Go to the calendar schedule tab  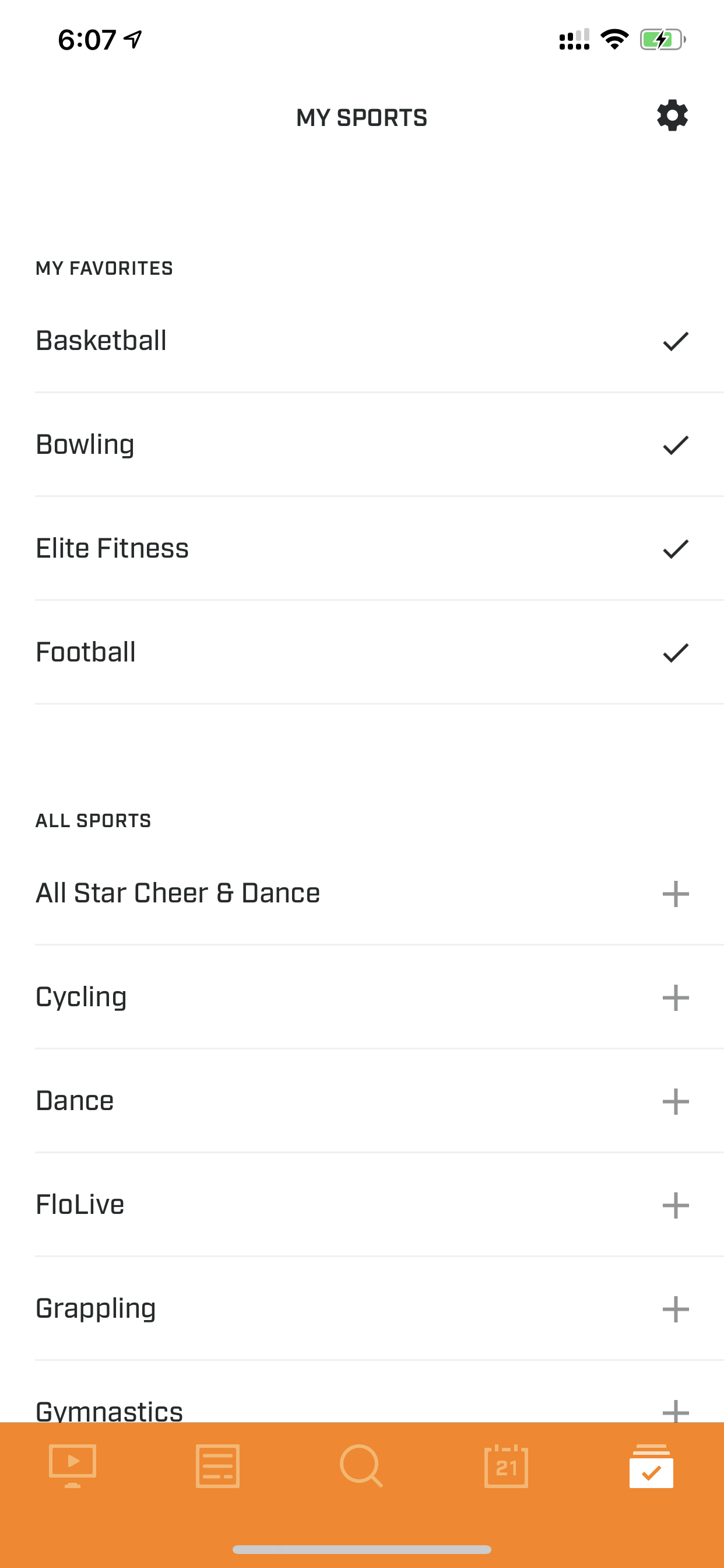pos(506,1466)
